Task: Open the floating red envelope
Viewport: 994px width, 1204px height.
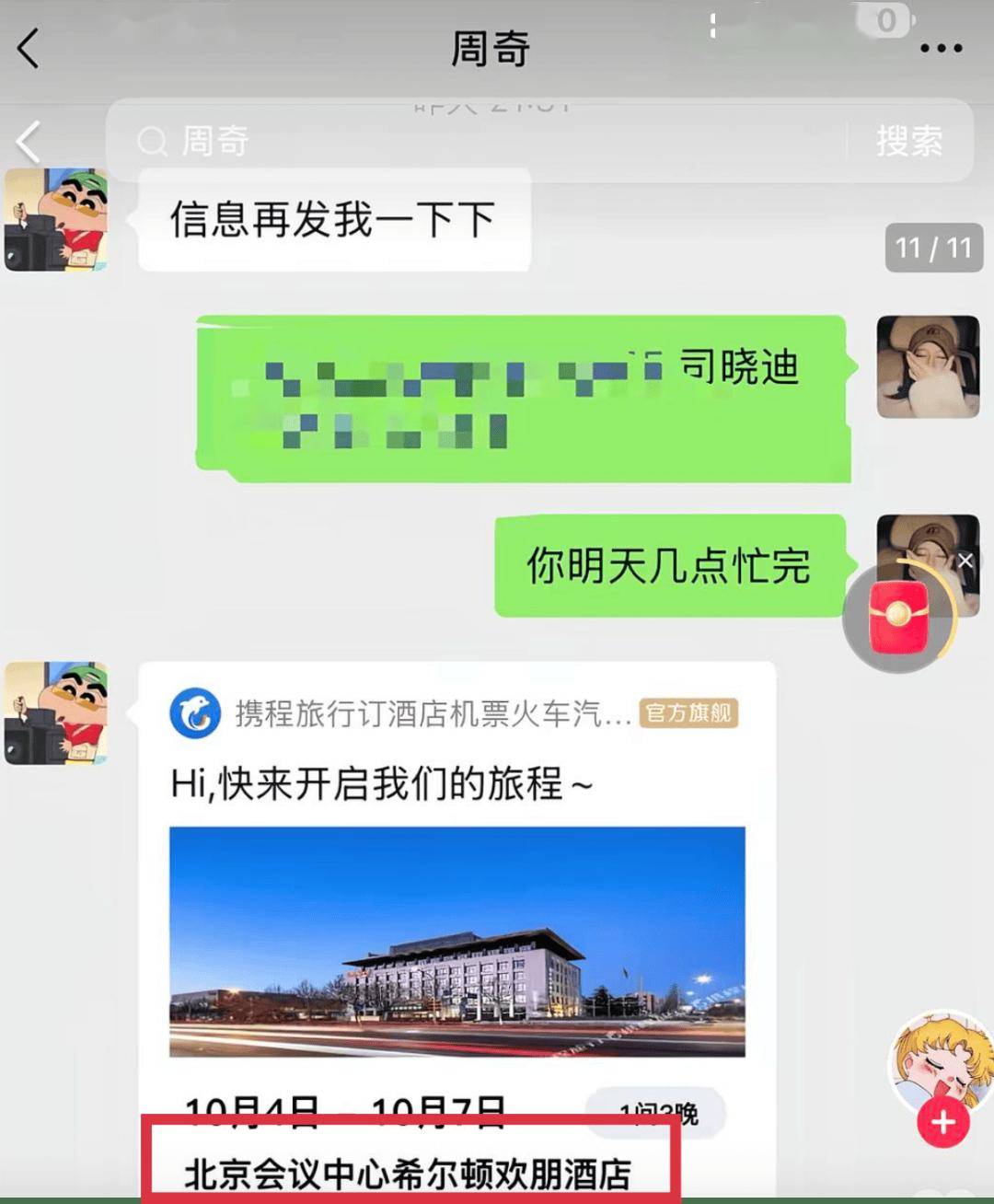Action: coord(898,617)
